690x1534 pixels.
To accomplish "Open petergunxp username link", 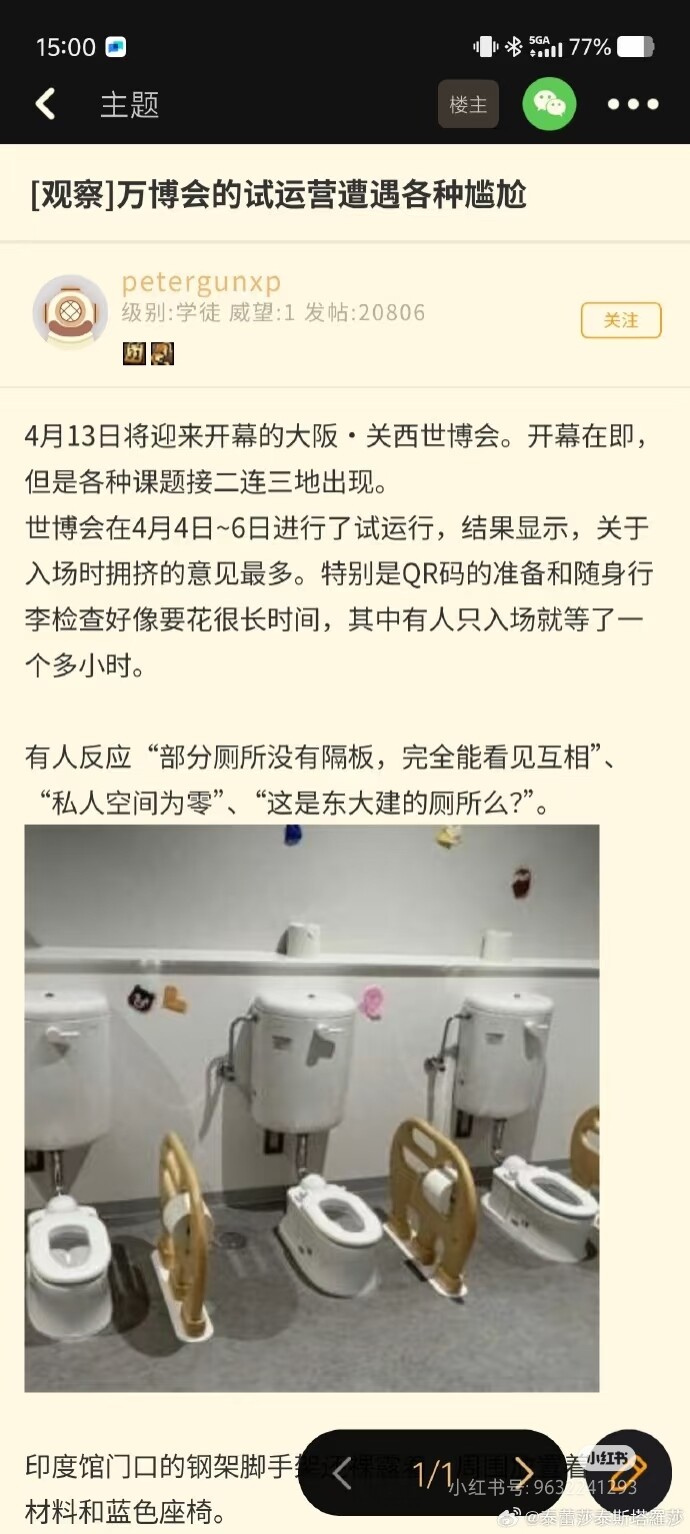I will pyautogui.click(x=201, y=281).
